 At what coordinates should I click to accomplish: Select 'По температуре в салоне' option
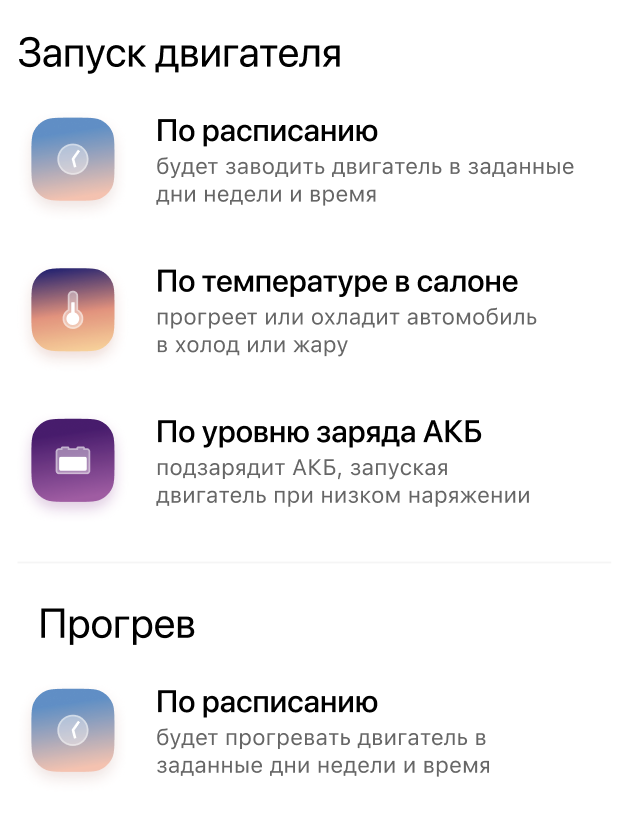coord(337,282)
